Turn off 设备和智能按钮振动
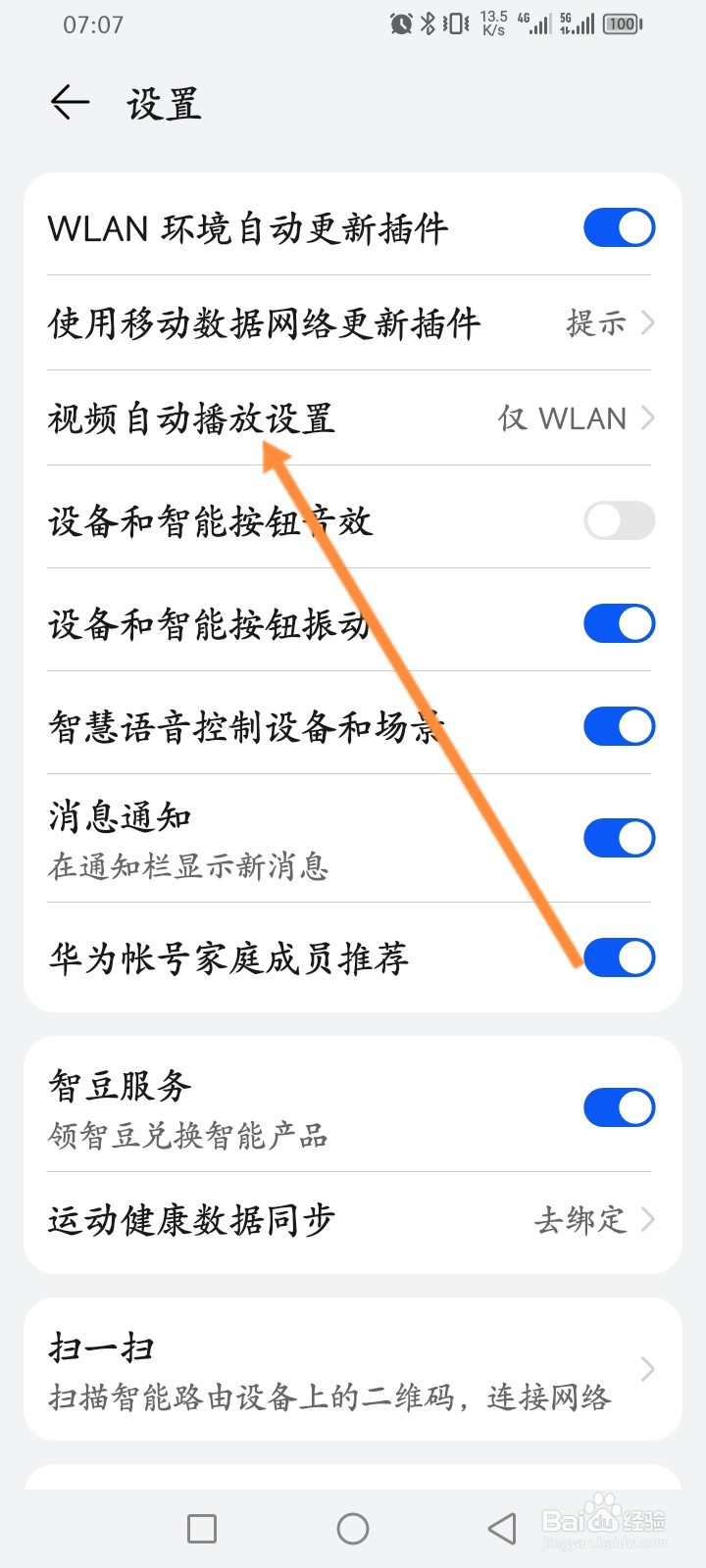 pyautogui.click(x=619, y=622)
